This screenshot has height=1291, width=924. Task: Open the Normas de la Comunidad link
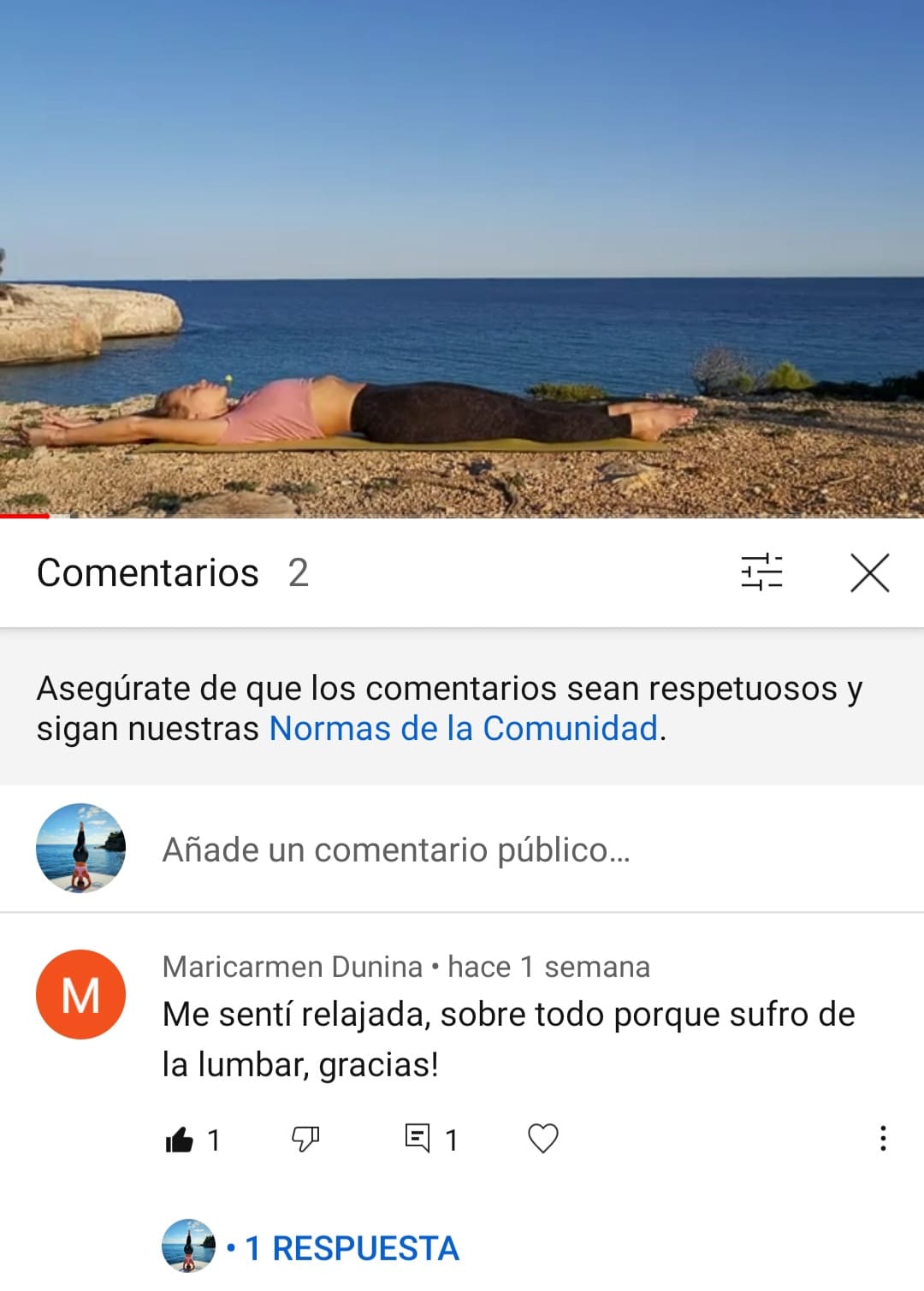pyautogui.click(x=463, y=729)
